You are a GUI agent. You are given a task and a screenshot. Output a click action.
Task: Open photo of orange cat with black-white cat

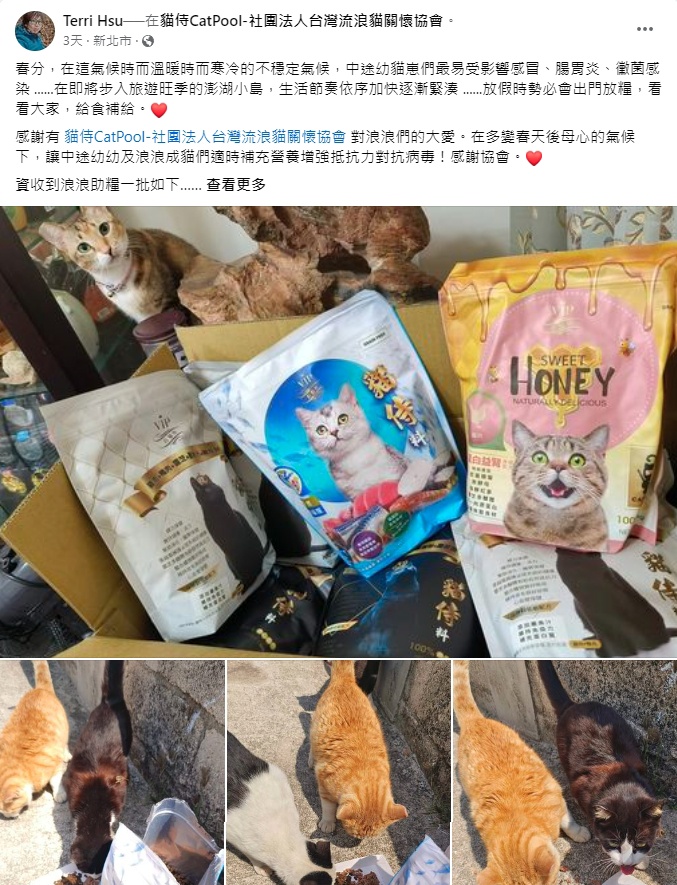338,772
